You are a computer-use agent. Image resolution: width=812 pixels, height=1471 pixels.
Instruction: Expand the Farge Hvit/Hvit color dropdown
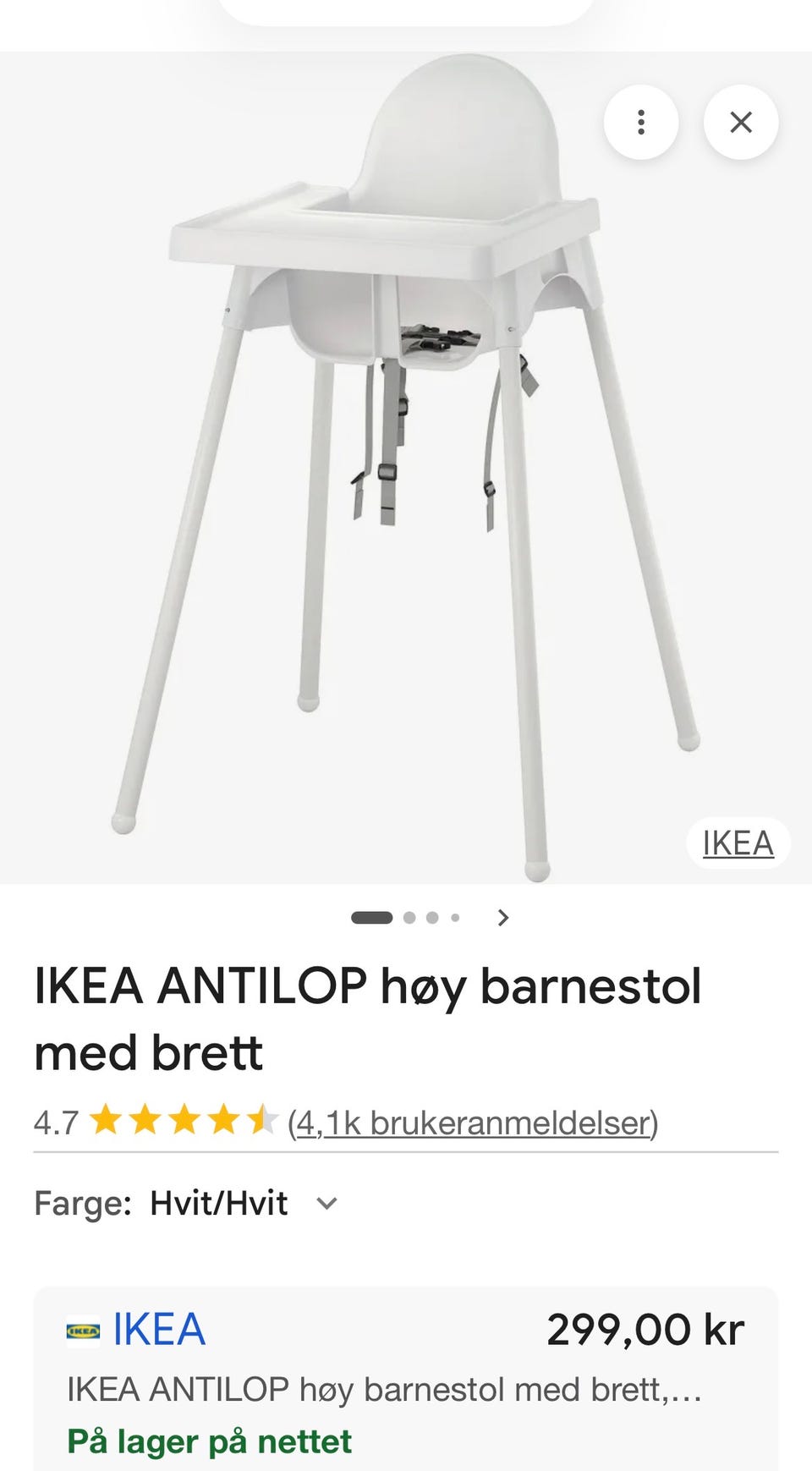pyautogui.click(x=186, y=1203)
